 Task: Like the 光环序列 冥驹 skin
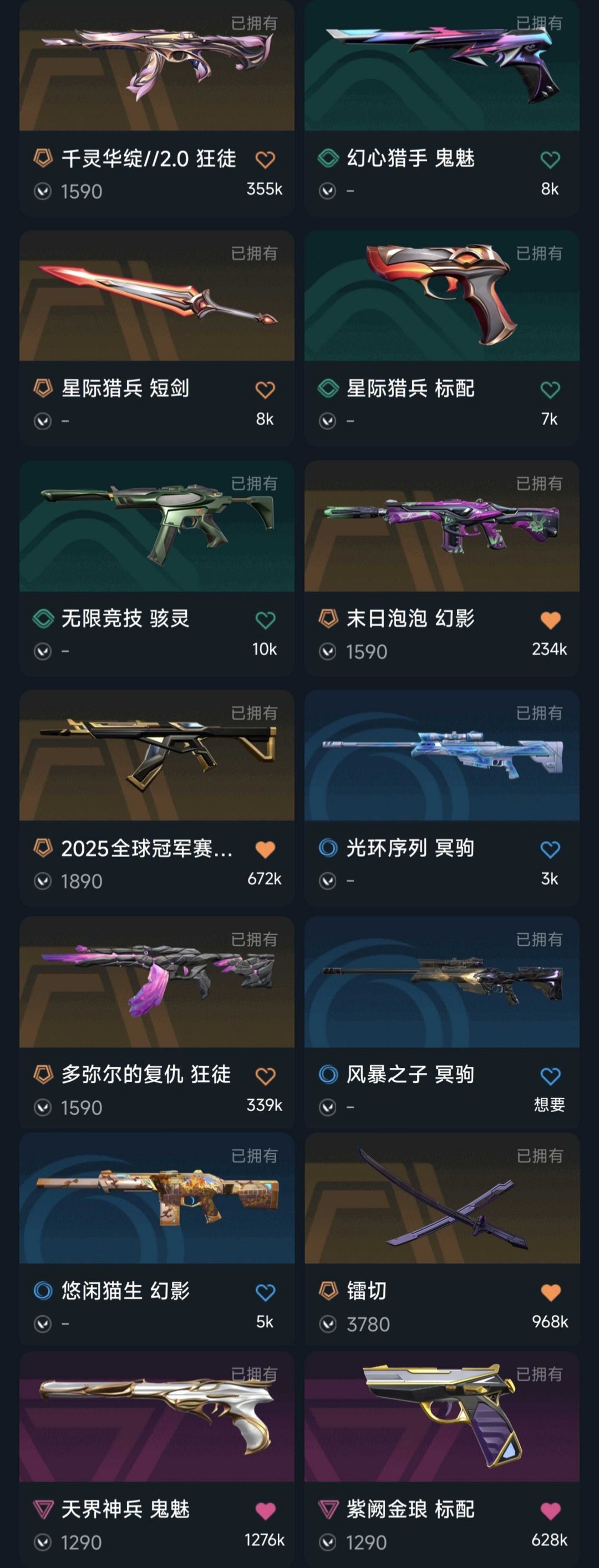pos(550,850)
